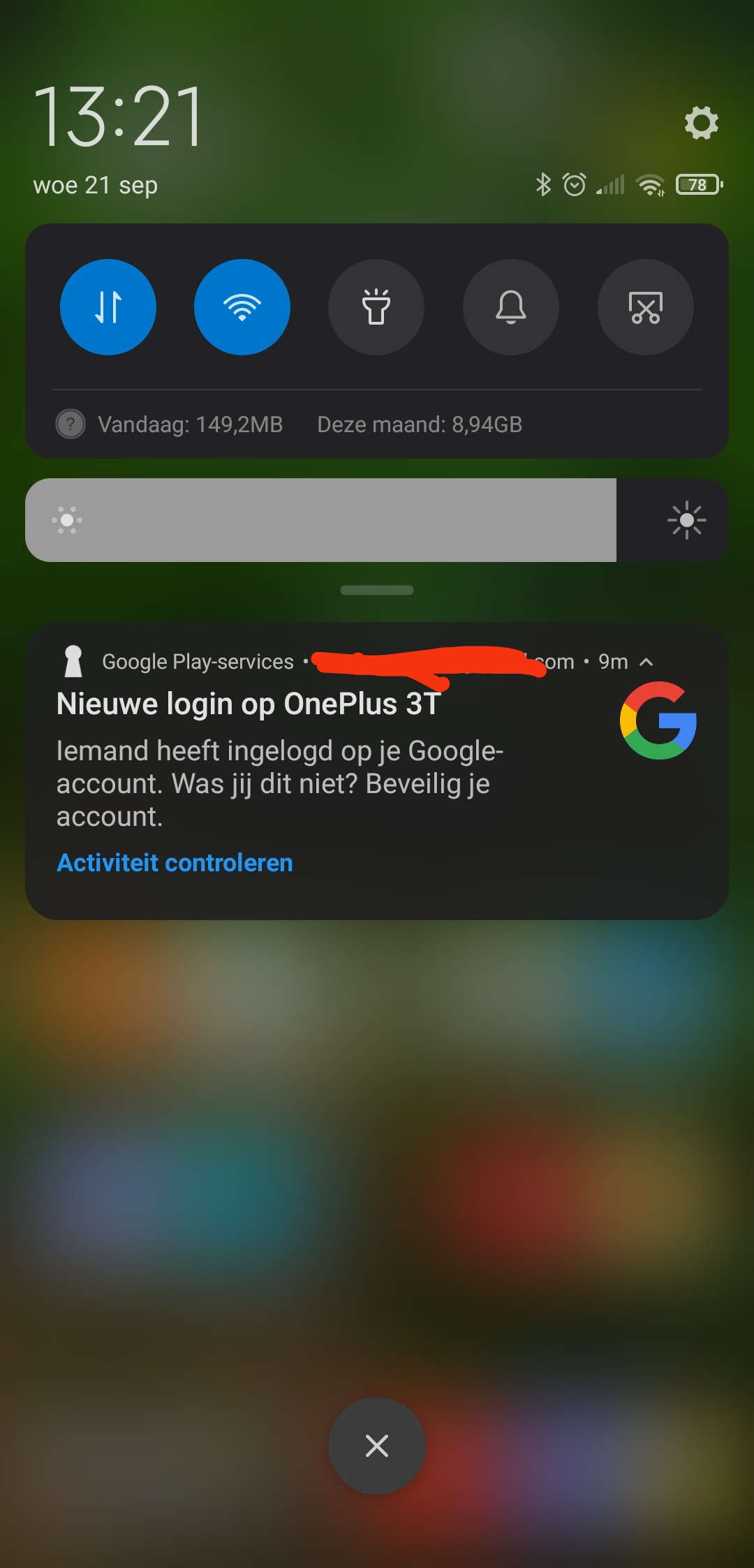The image size is (754, 1568).
Task: Open data usage details for Vandaag
Action: click(x=190, y=424)
